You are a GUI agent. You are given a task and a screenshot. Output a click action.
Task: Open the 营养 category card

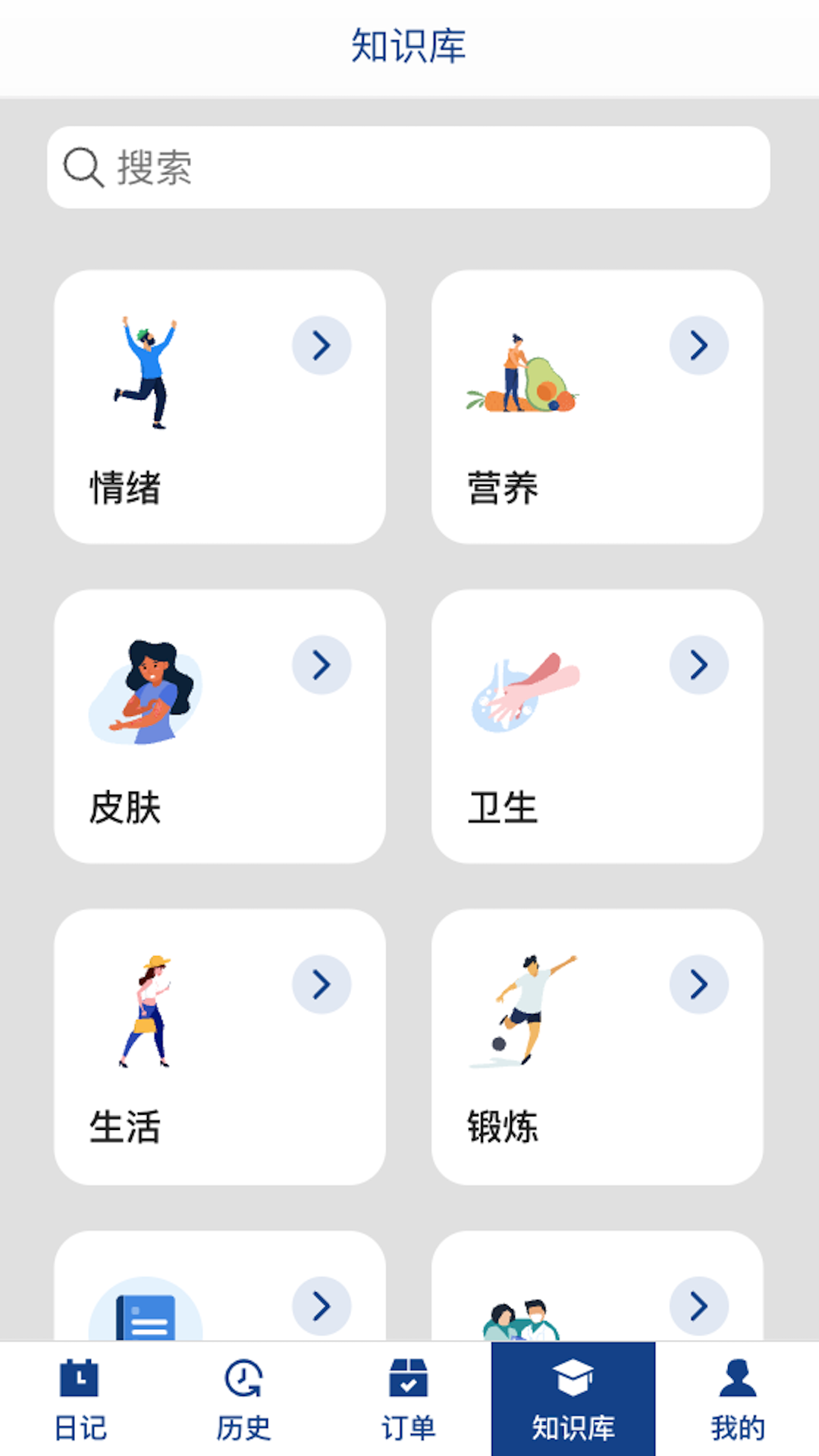click(x=597, y=407)
